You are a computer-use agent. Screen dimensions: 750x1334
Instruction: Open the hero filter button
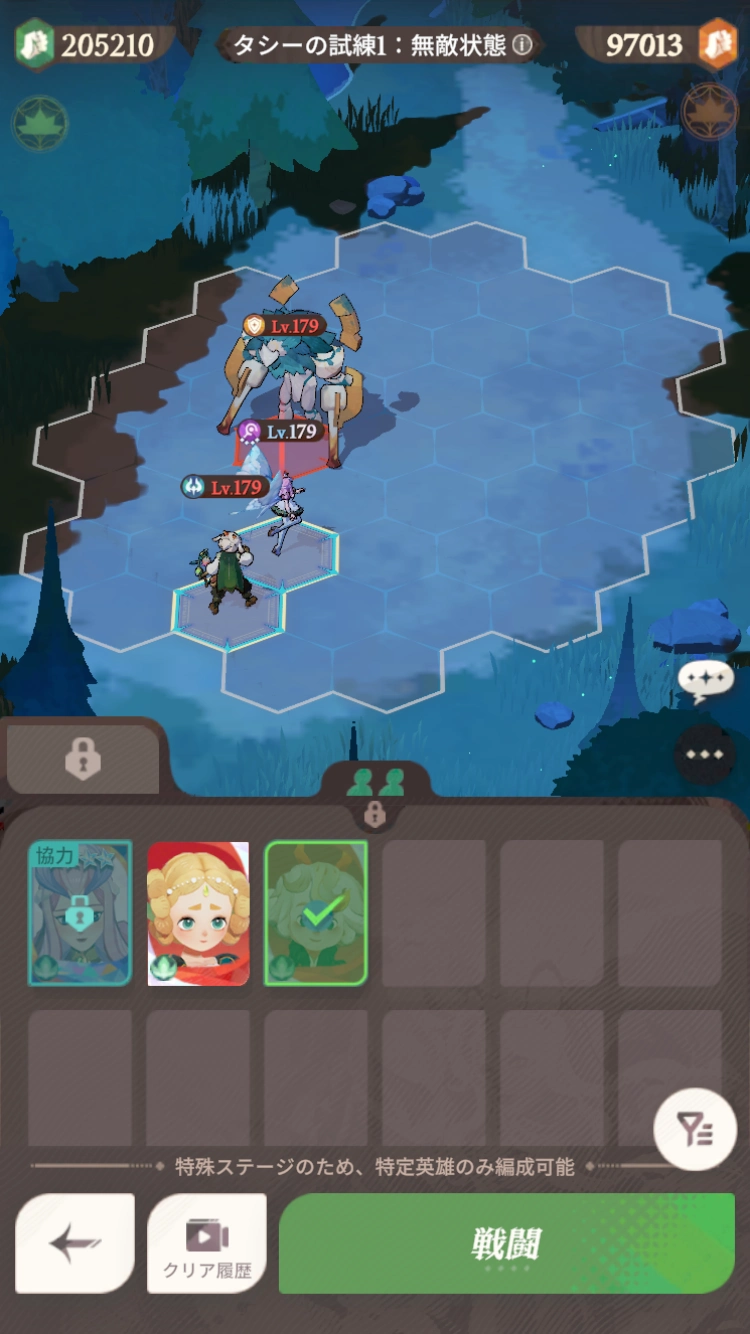(x=695, y=1130)
